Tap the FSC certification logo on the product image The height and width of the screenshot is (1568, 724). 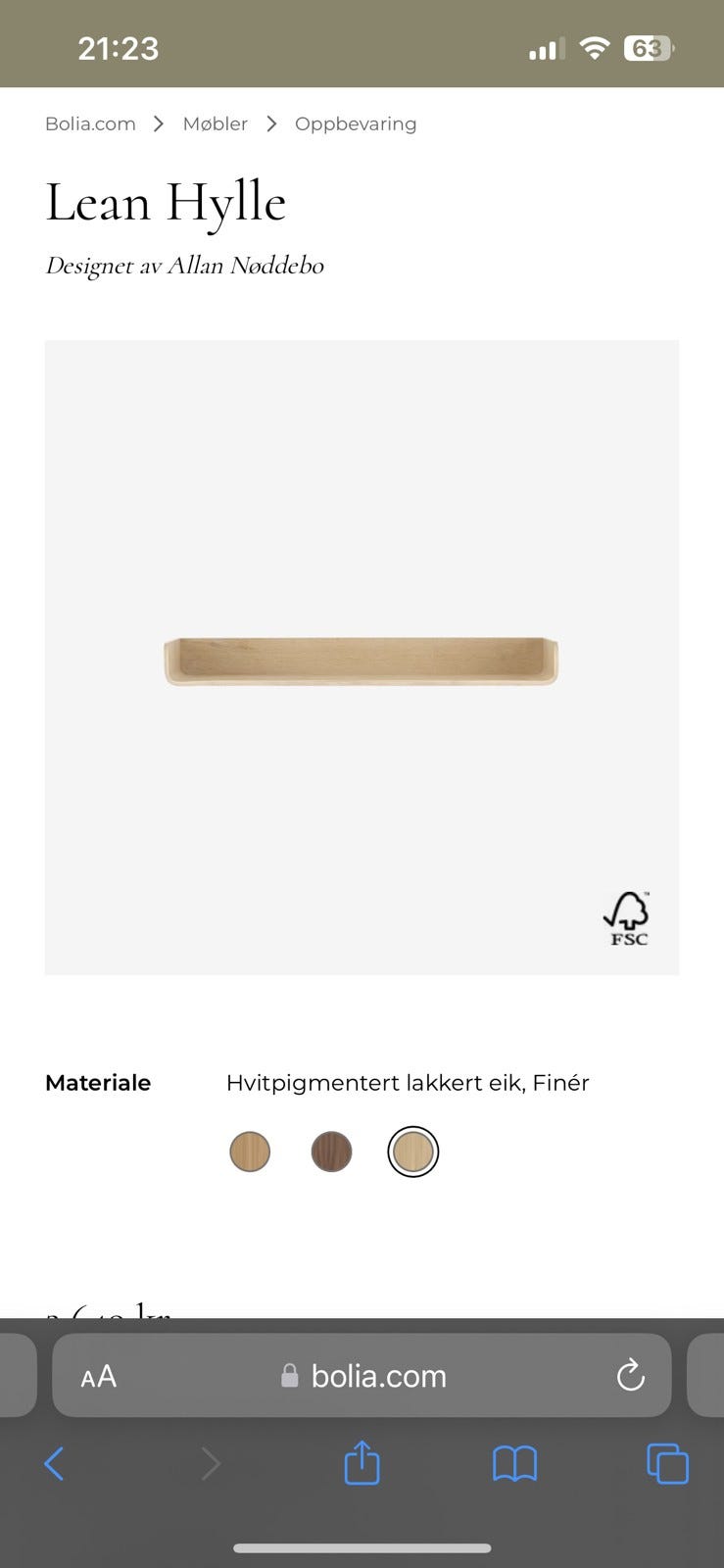pyautogui.click(x=627, y=916)
